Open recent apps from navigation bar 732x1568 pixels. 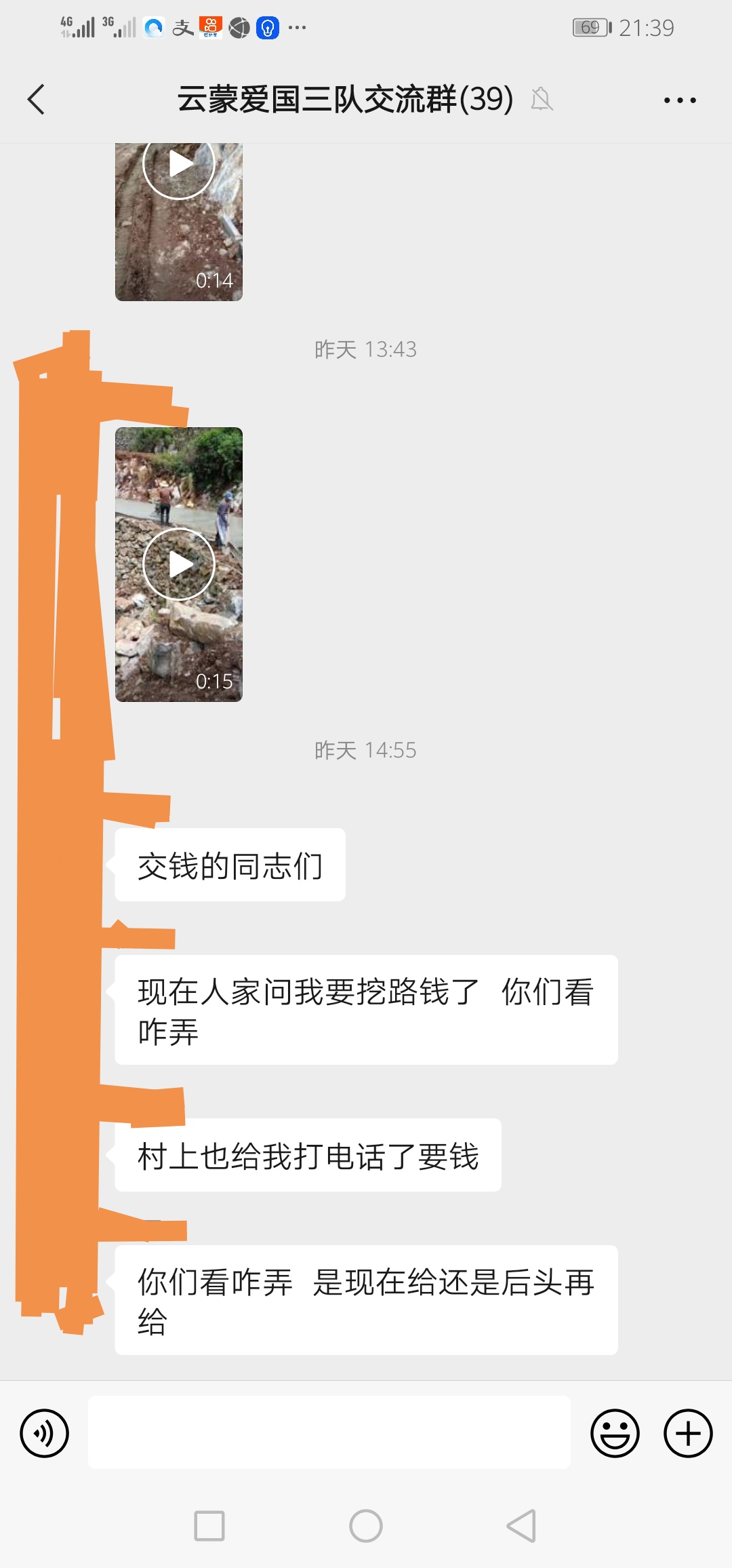tap(209, 1526)
